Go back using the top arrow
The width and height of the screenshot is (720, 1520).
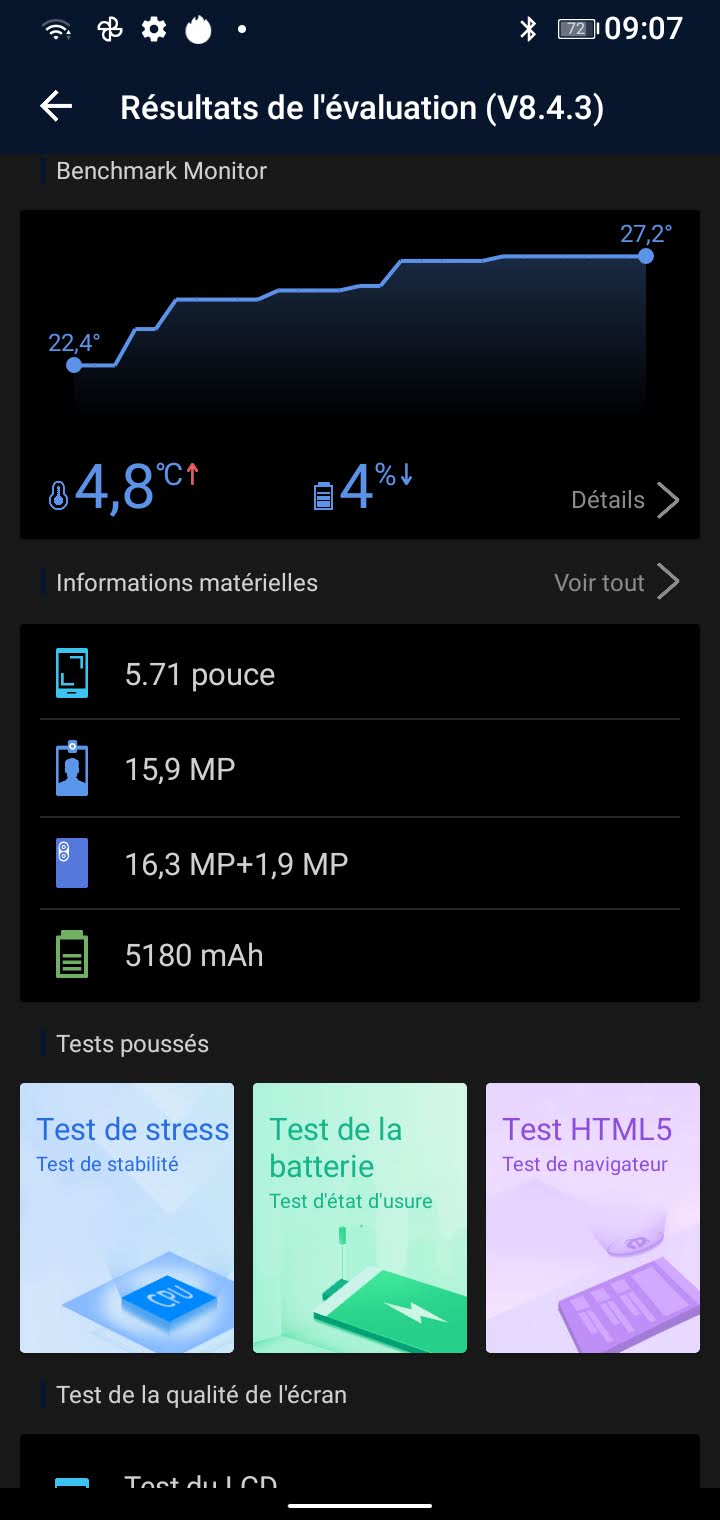pyautogui.click(x=57, y=107)
